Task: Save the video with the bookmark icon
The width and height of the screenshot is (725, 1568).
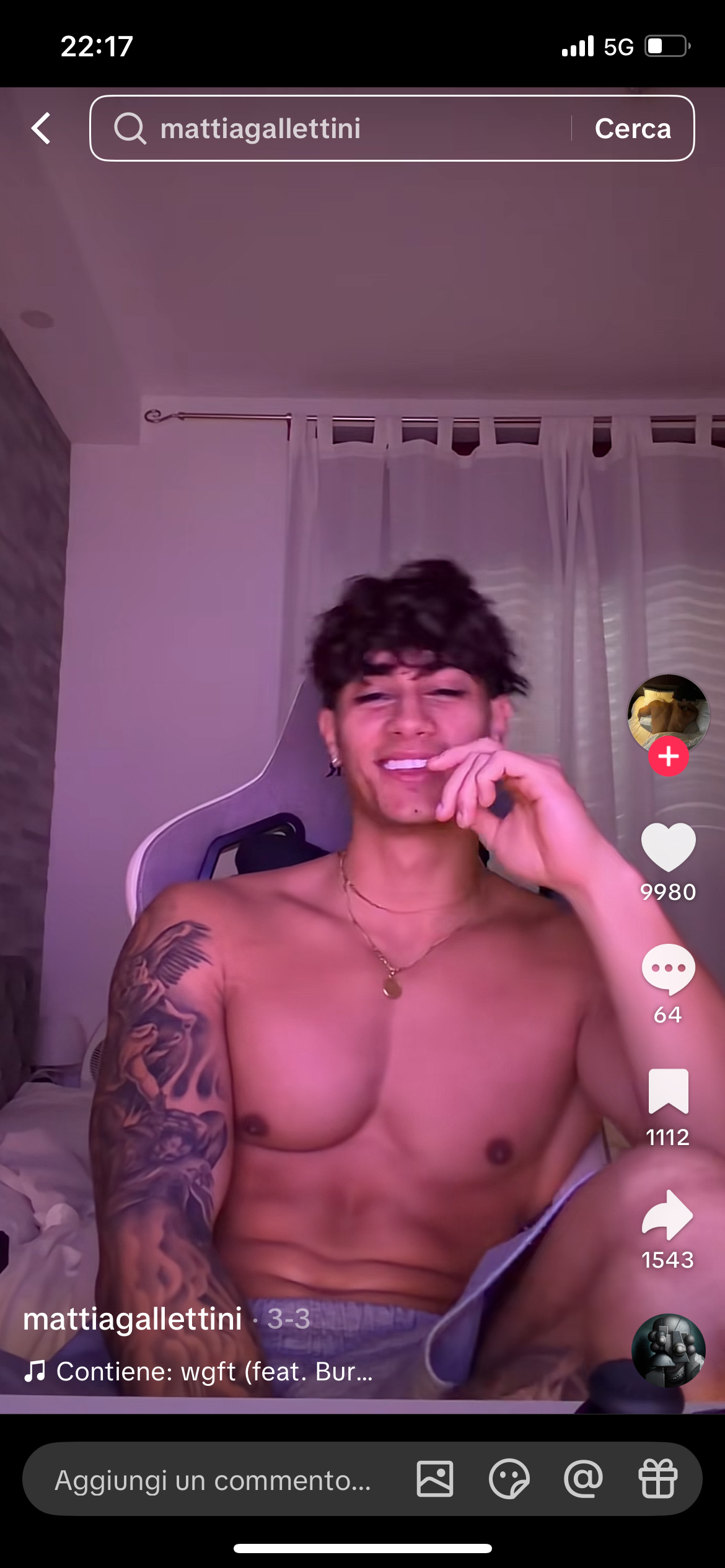Action: coord(668,1091)
